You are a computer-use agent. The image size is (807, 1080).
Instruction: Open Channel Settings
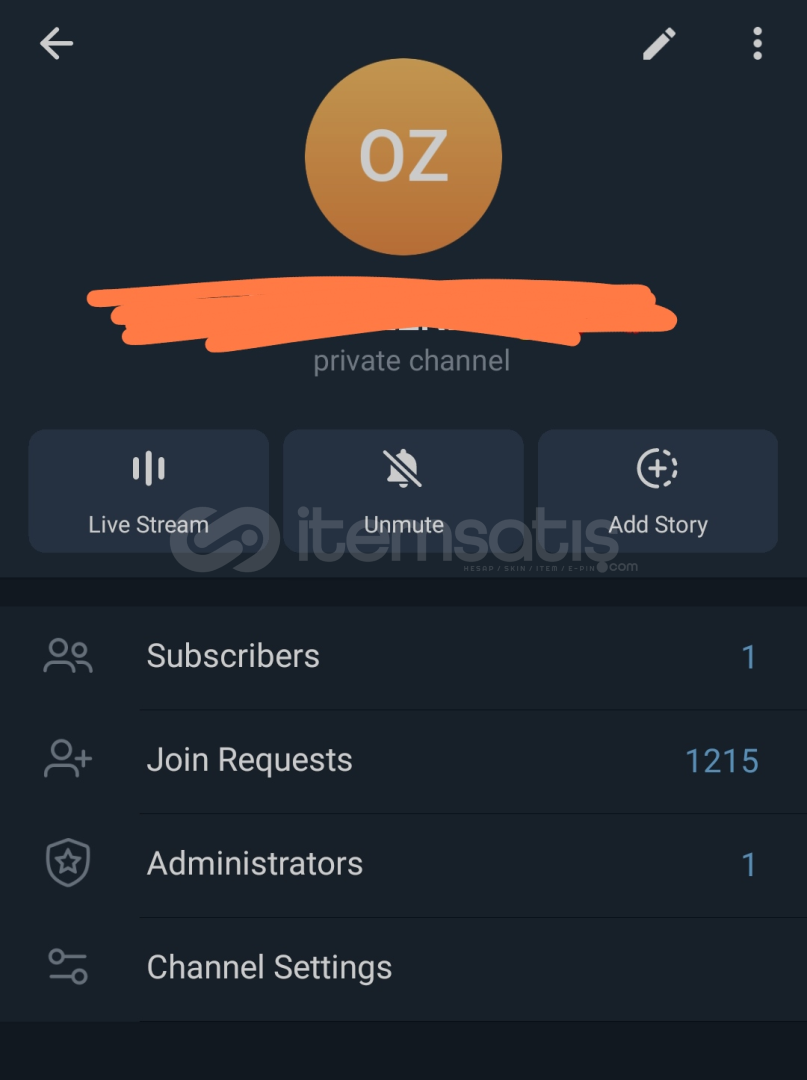403,968
